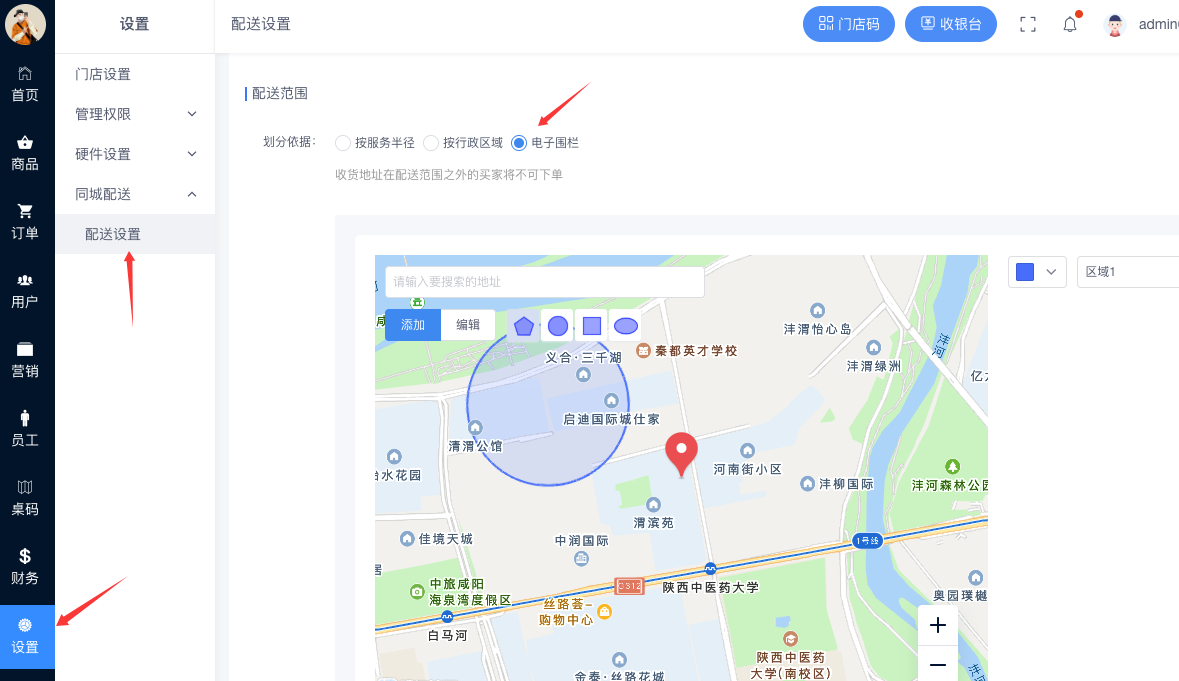Open the zone color dropdown

tap(1037, 272)
